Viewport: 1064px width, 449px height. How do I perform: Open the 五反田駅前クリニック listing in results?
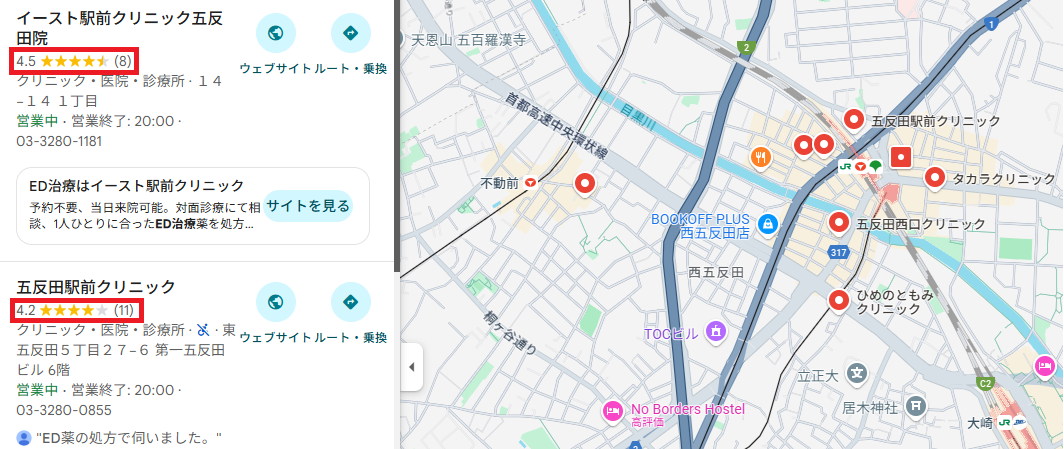click(96, 287)
